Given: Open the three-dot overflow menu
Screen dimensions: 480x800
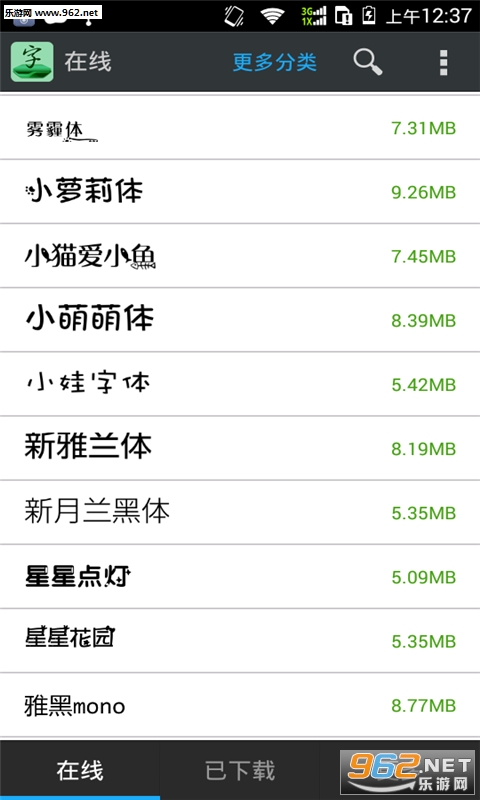Looking at the screenshot, I should click(x=443, y=62).
